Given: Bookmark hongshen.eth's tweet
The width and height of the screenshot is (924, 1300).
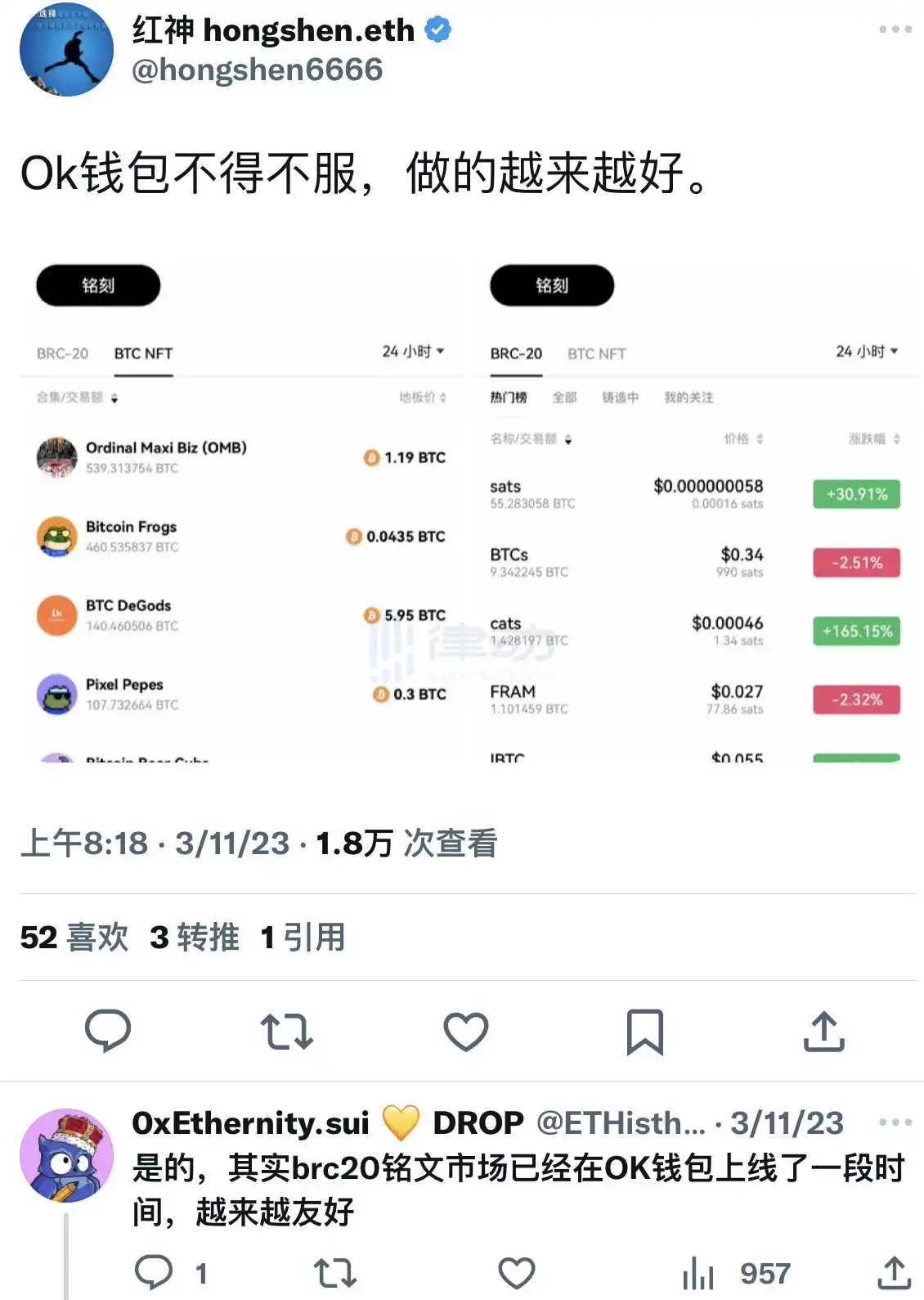Looking at the screenshot, I should click(644, 1031).
